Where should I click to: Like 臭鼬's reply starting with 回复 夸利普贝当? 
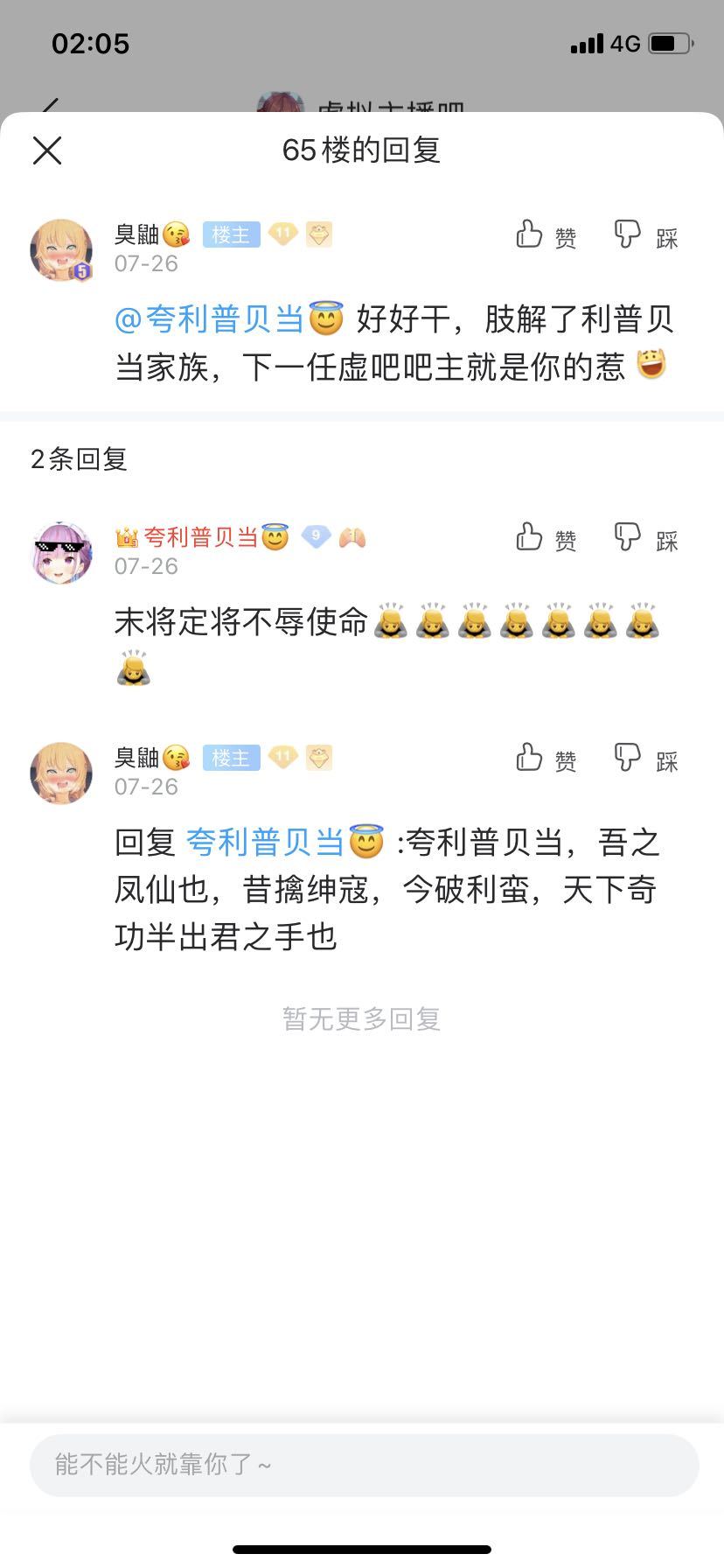(x=546, y=759)
